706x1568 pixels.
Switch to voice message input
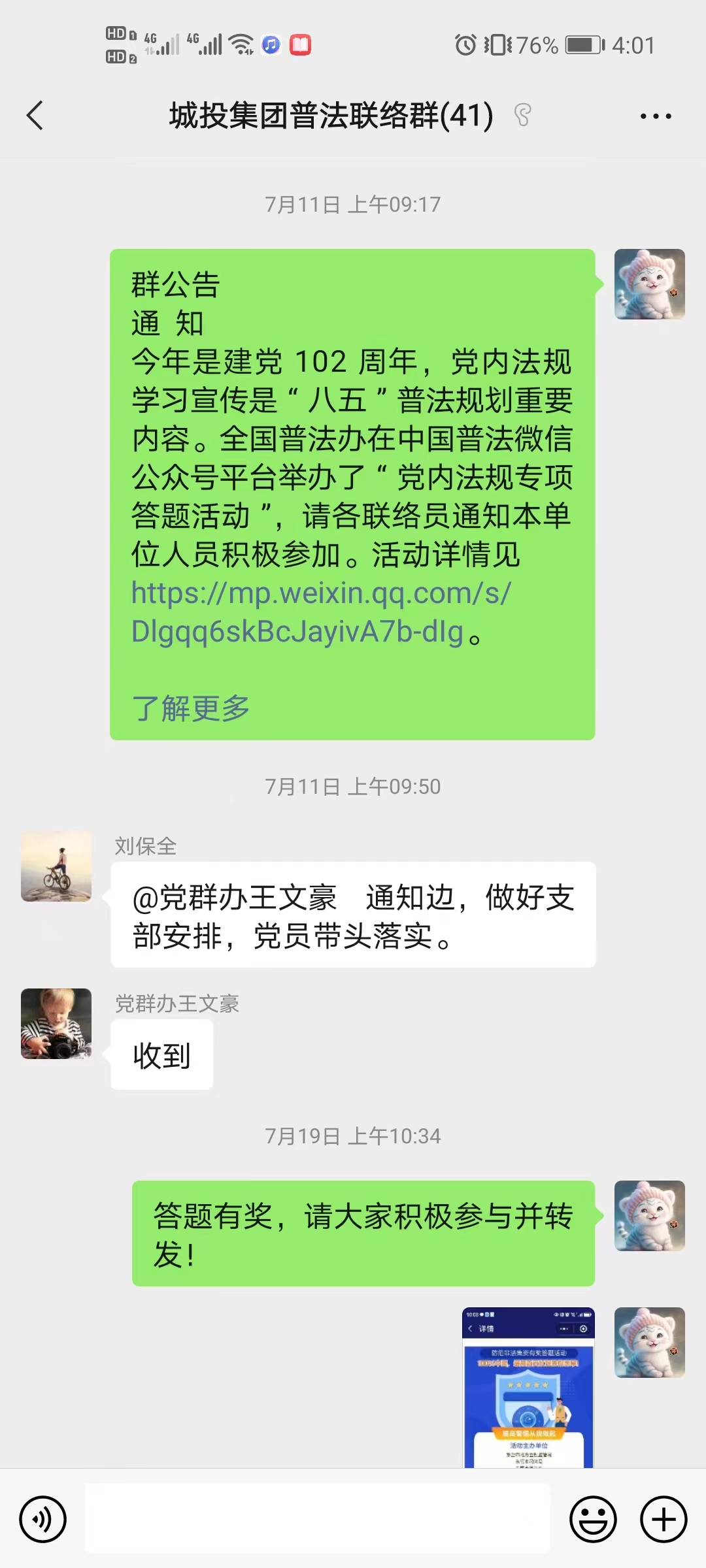pos(43,1519)
